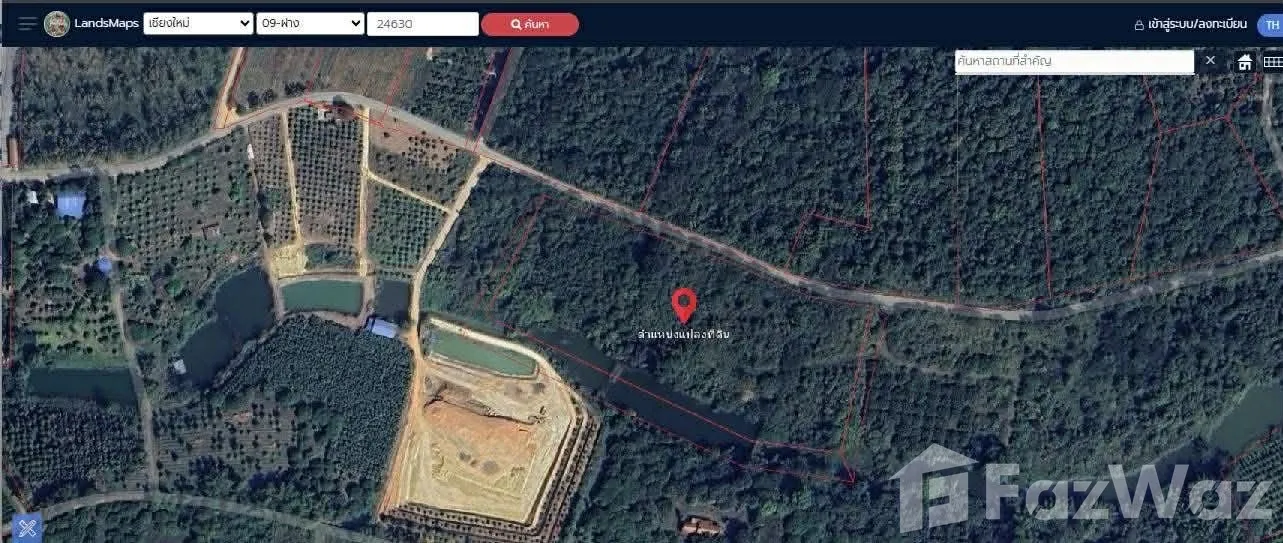Image resolution: width=1283 pixels, height=543 pixels.
Task: Open the เชียงใหม่ province dropdown
Action: point(198,24)
